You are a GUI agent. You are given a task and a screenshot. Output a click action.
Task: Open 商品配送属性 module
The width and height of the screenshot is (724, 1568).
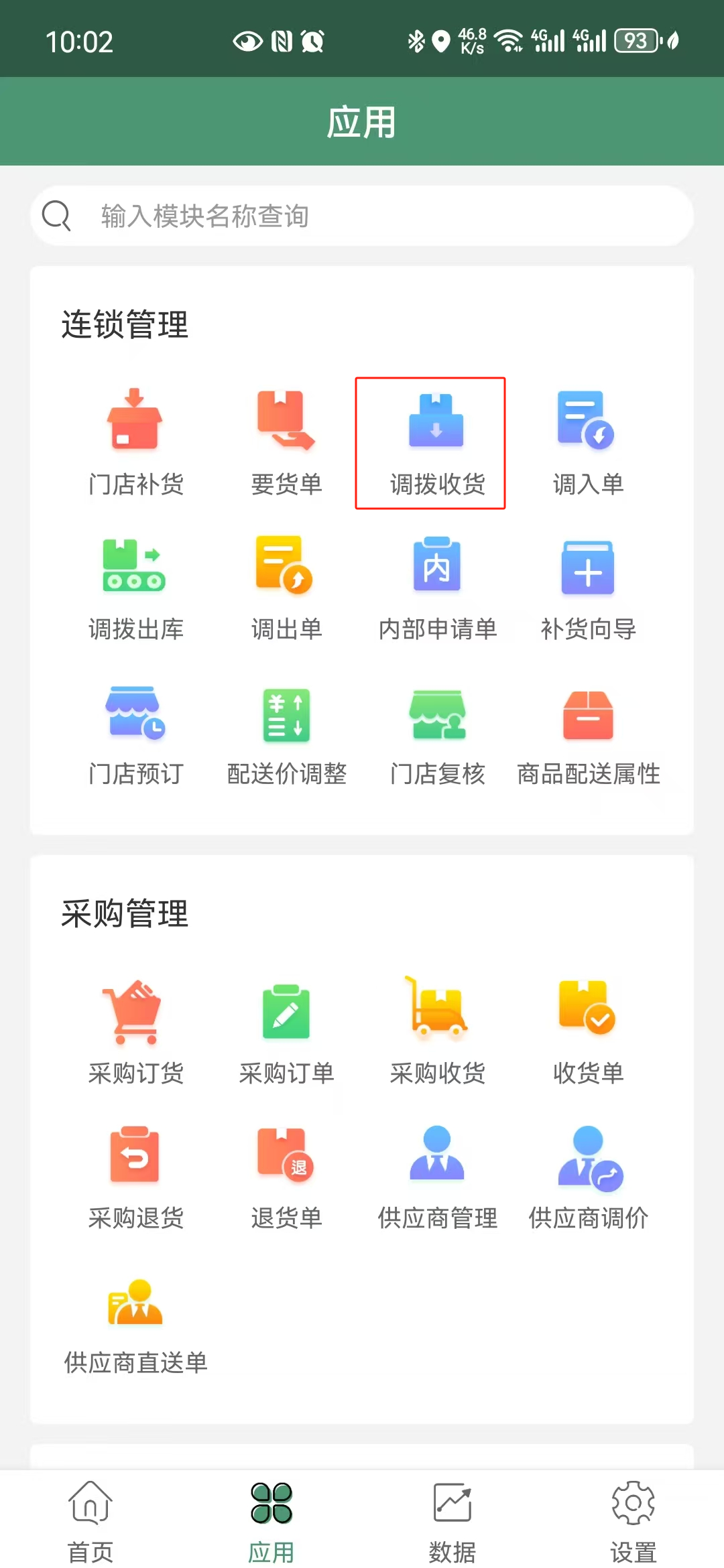pyautogui.click(x=588, y=734)
